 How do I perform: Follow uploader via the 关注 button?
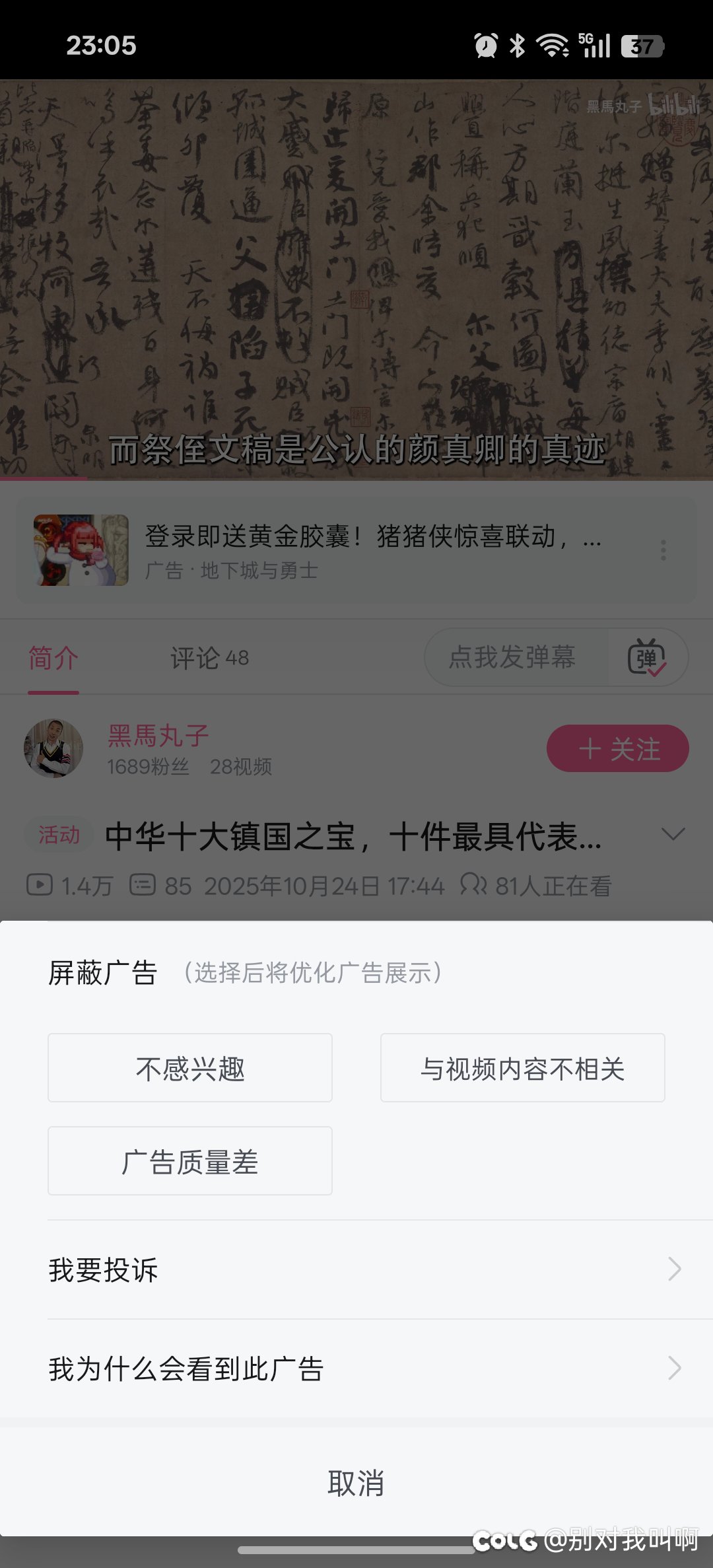(x=617, y=748)
